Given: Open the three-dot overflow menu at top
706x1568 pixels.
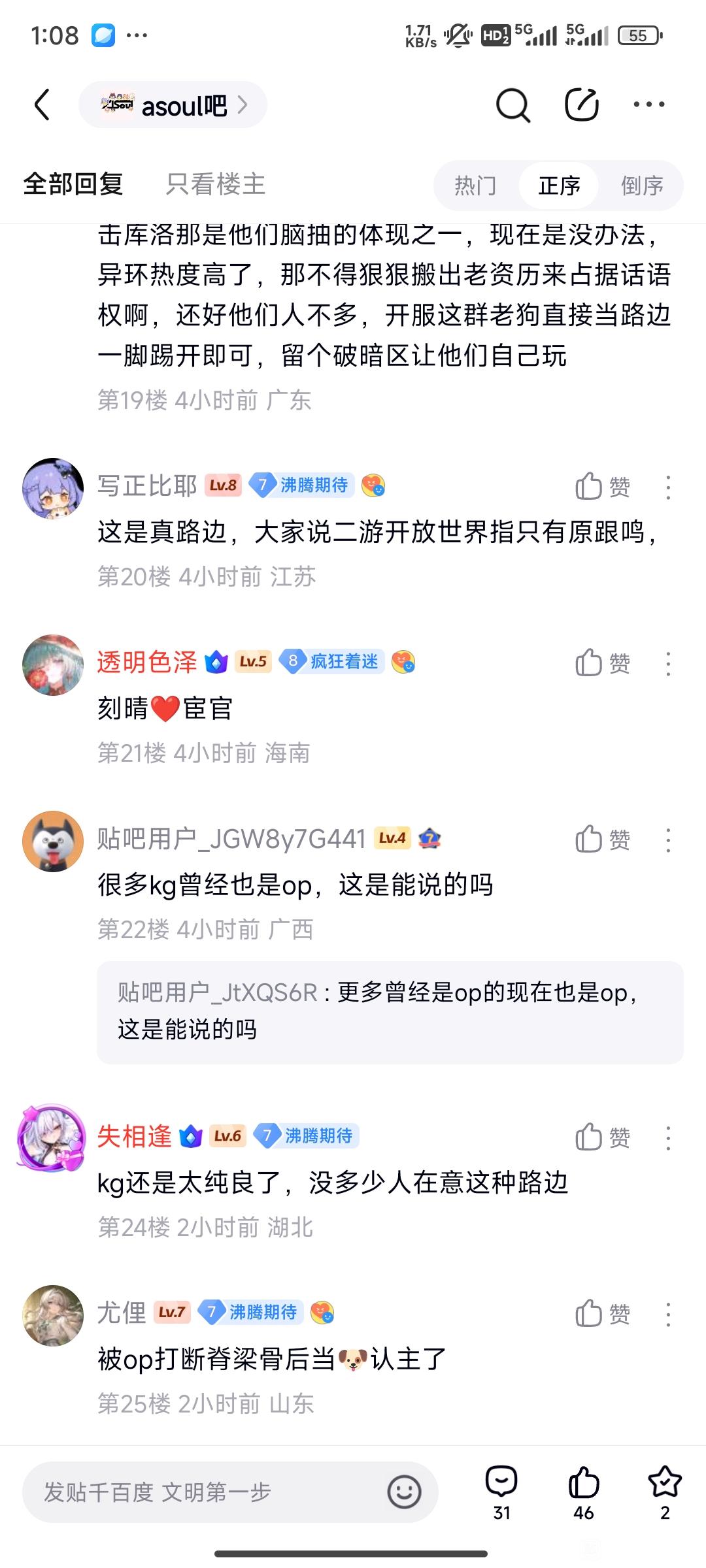Looking at the screenshot, I should tap(649, 105).
